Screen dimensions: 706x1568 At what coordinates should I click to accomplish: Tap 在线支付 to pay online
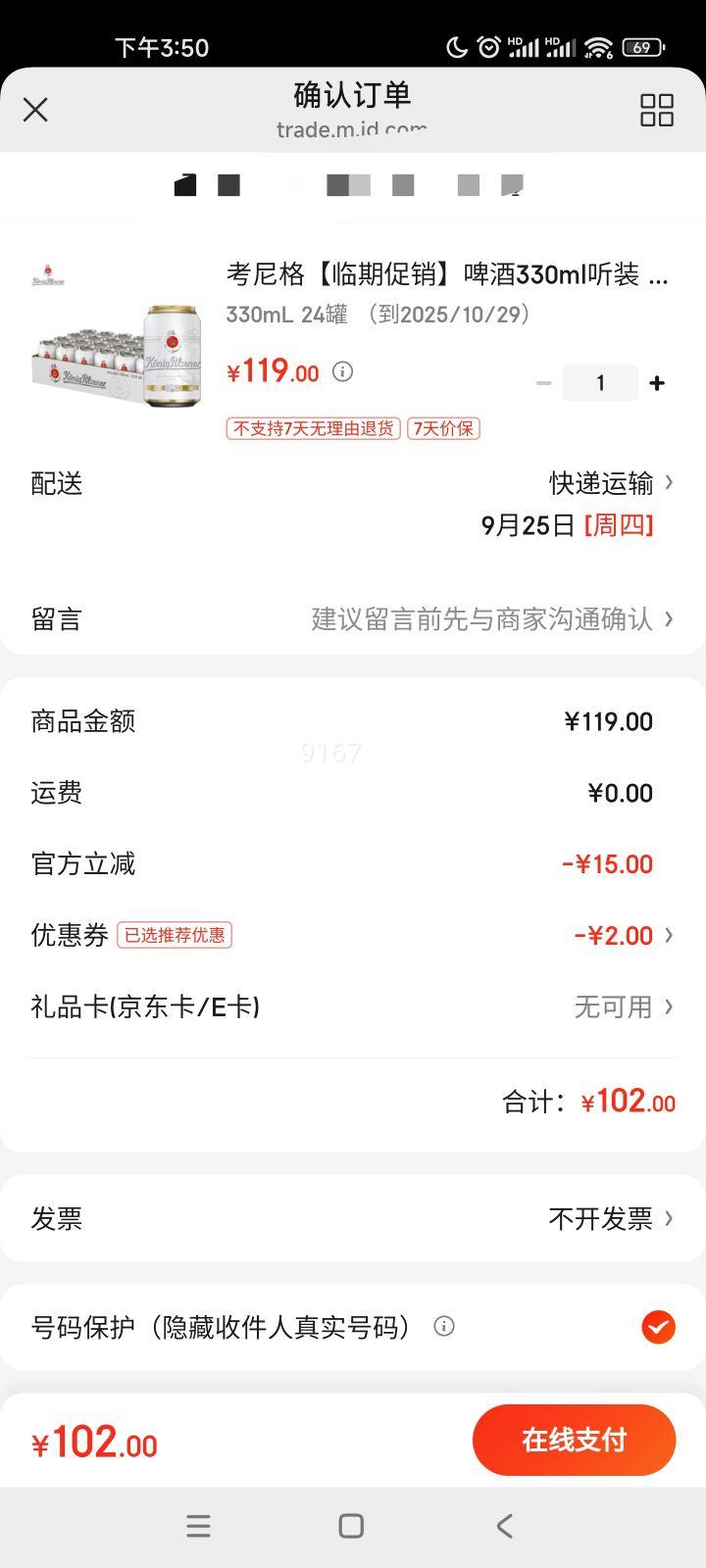[574, 1440]
